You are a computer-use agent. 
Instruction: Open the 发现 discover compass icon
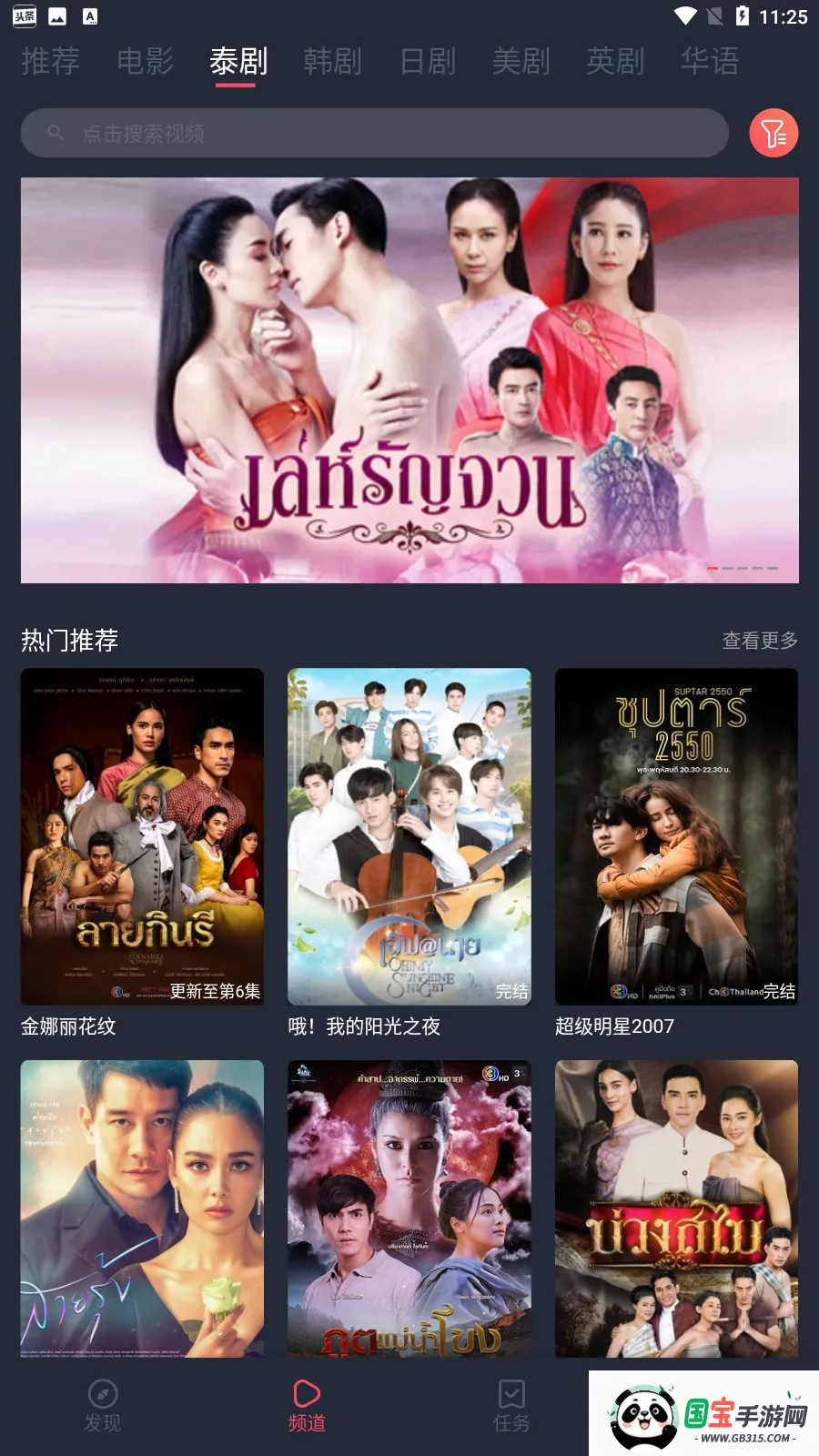pos(103,1395)
